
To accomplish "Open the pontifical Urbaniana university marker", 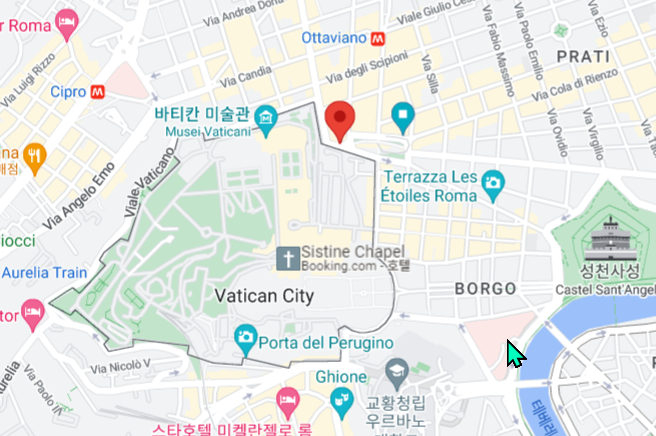I will [x=396, y=370].
